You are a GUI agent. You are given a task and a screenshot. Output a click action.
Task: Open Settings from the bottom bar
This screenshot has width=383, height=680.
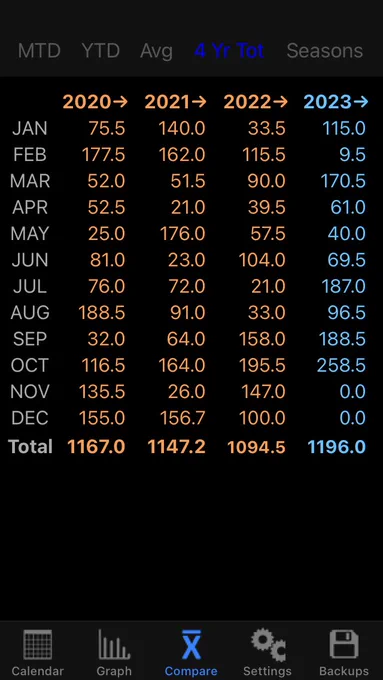[x=268, y=653]
